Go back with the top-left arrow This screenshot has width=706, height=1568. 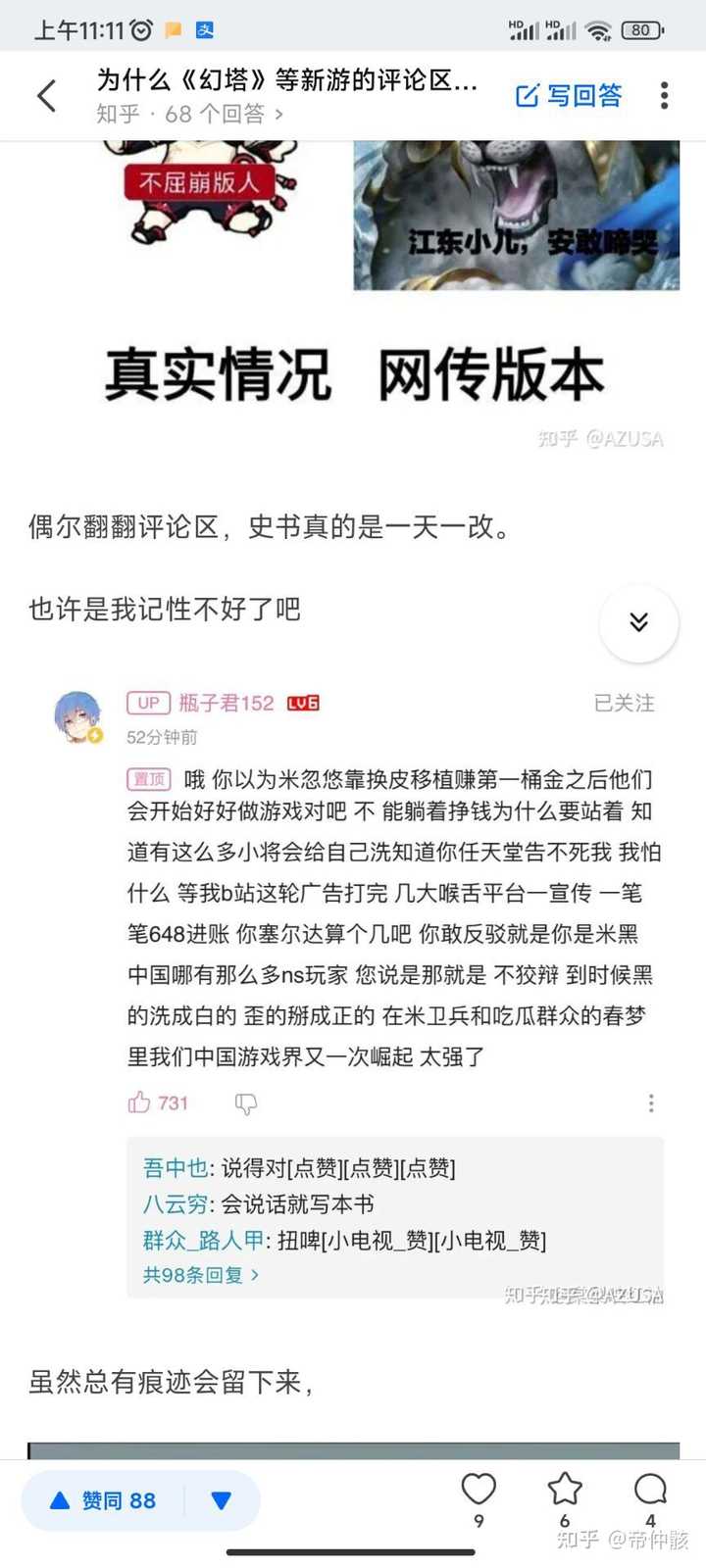coord(46,96)
